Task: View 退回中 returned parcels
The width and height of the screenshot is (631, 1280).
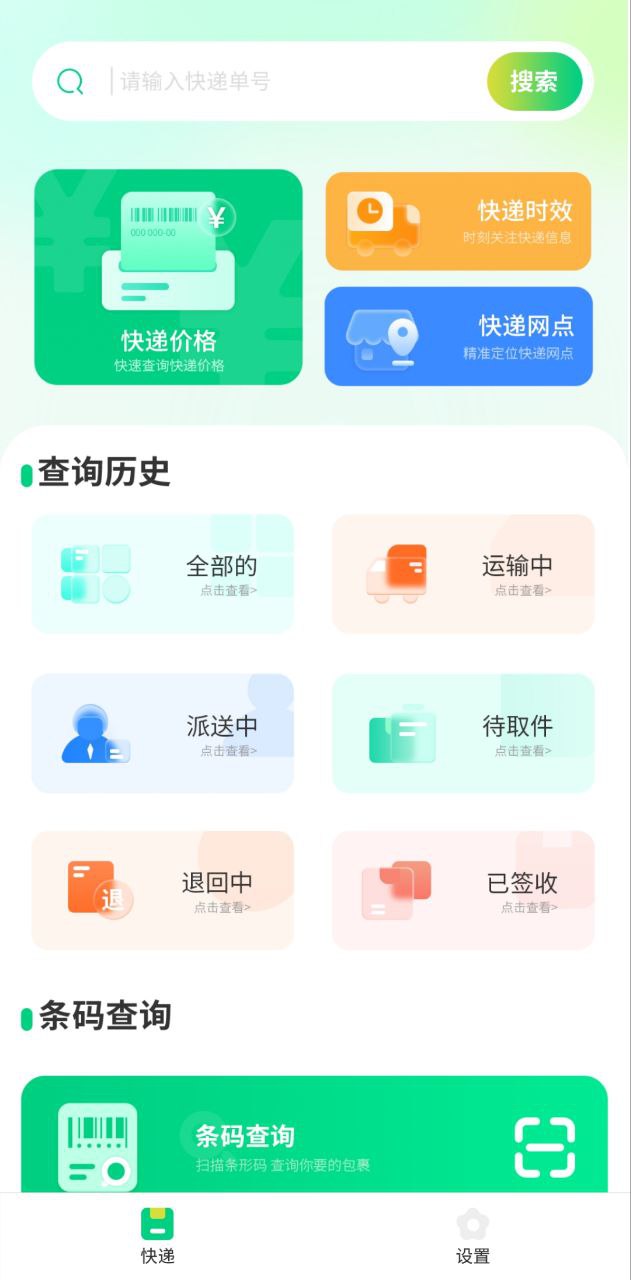Action: click(163, 890)
